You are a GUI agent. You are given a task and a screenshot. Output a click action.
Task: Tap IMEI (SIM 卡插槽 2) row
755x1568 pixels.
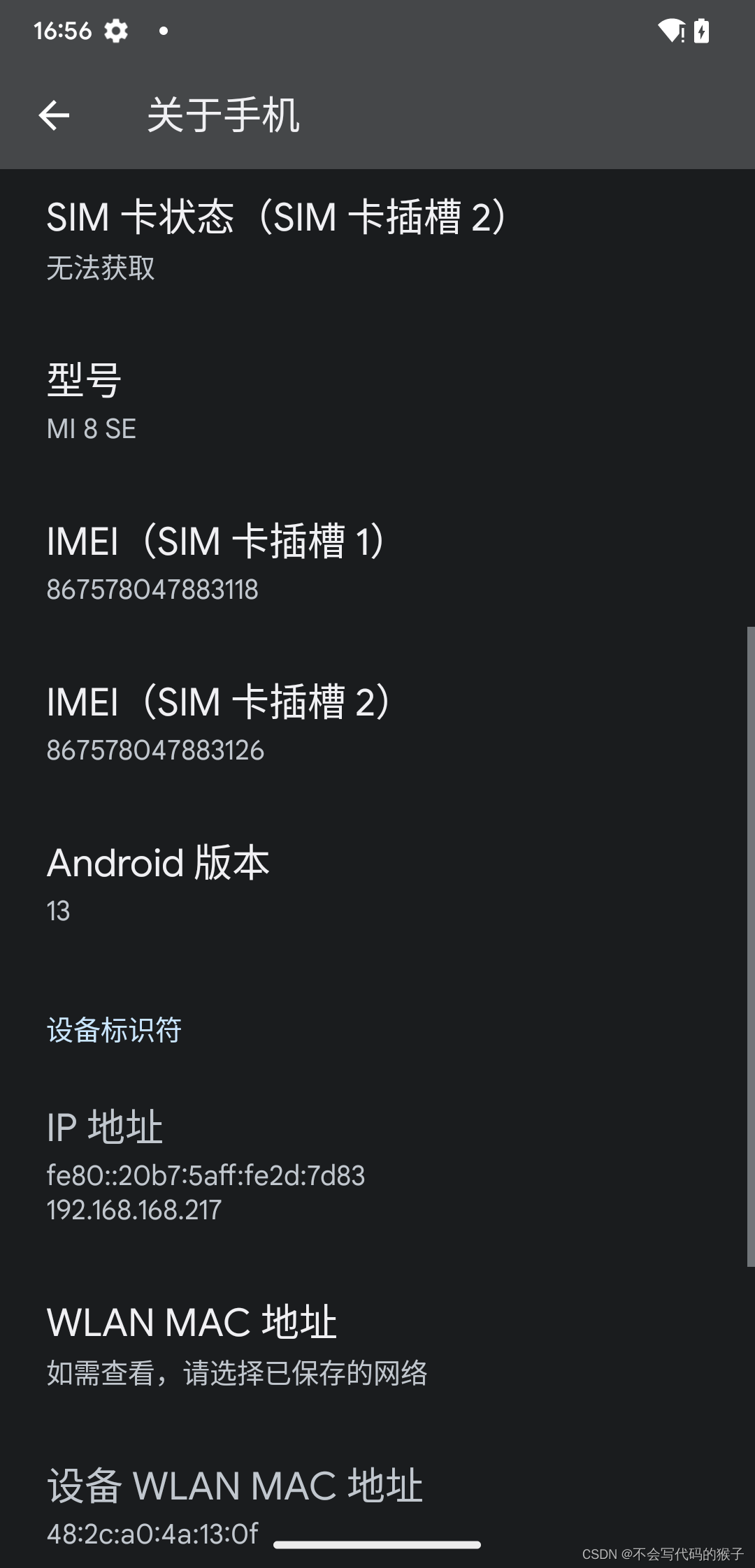(x=377, y=723)
